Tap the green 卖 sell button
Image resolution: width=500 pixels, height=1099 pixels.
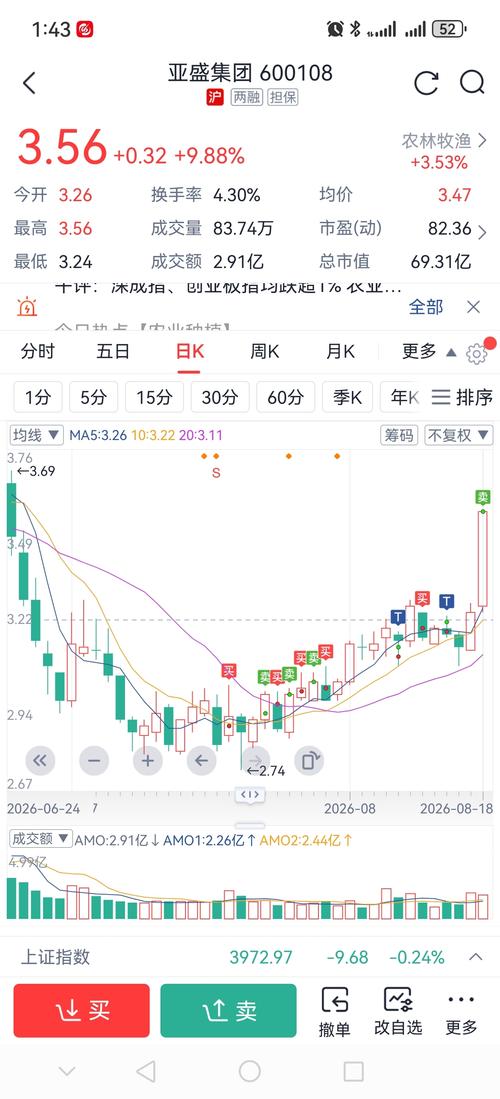tap(229, 1011)
